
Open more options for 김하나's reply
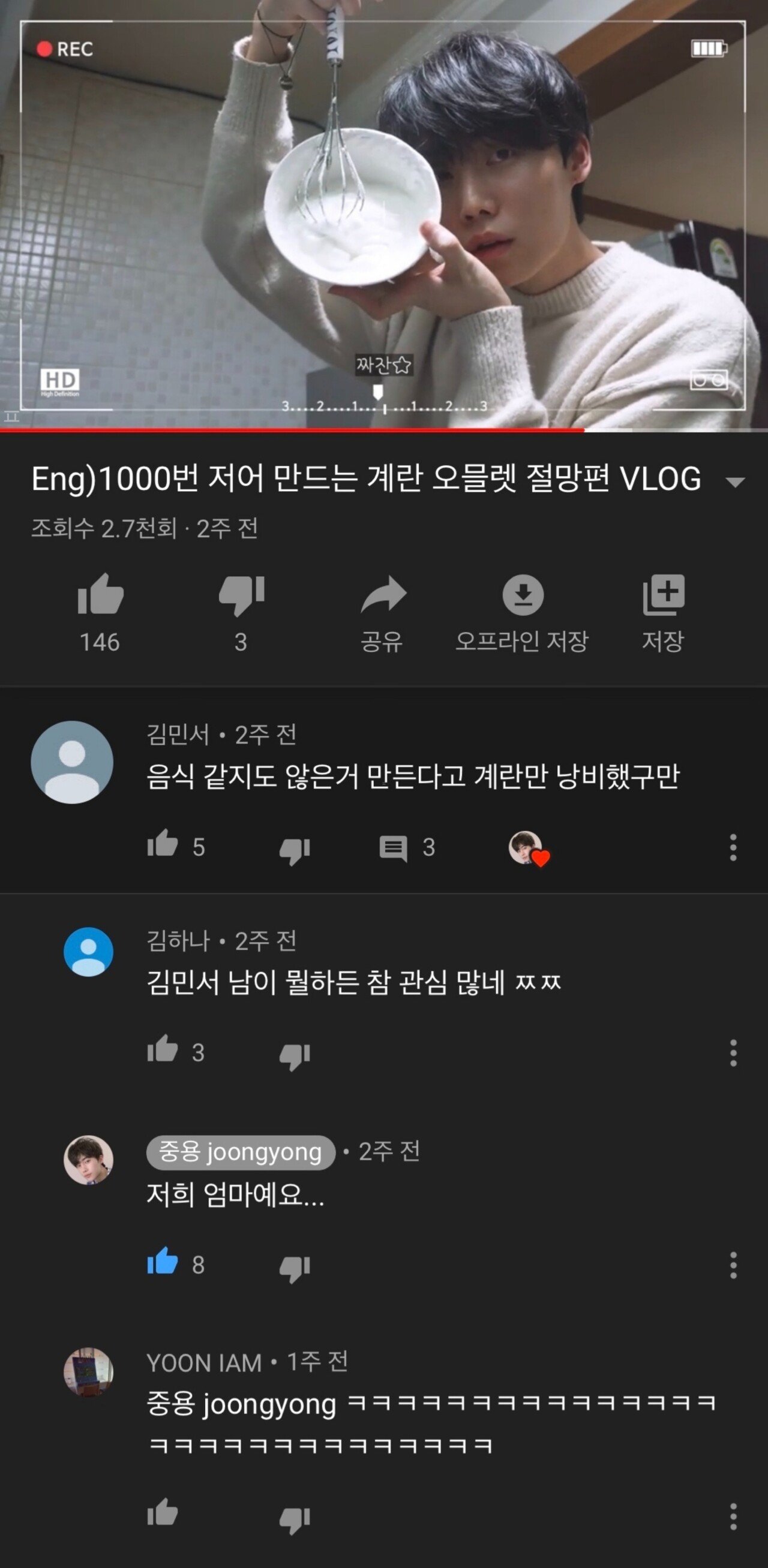(x=733, y=1053)
